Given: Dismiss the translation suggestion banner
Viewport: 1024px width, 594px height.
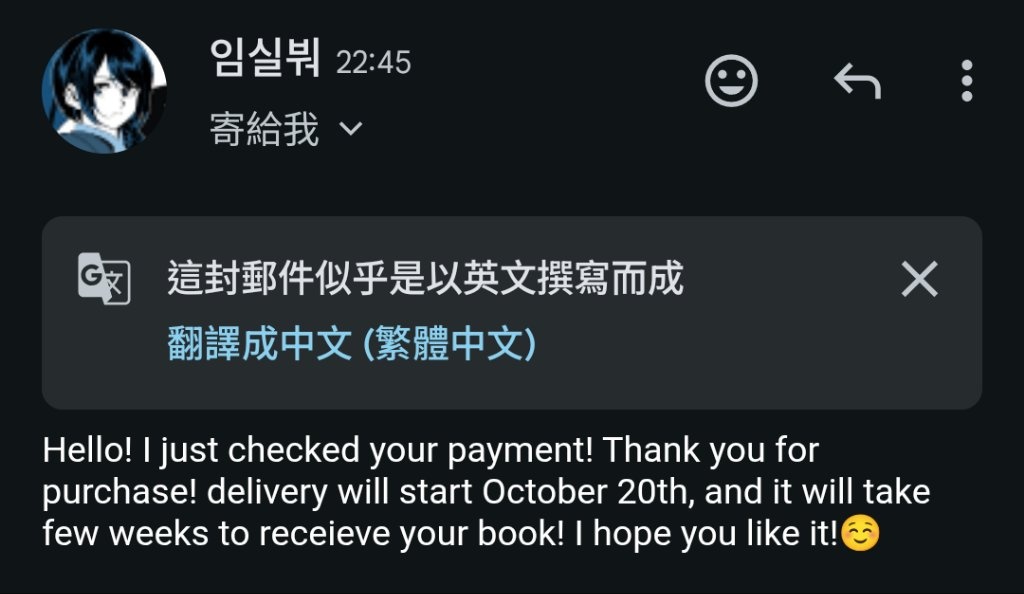Looking at the screenshot, I should coord(919,280).
